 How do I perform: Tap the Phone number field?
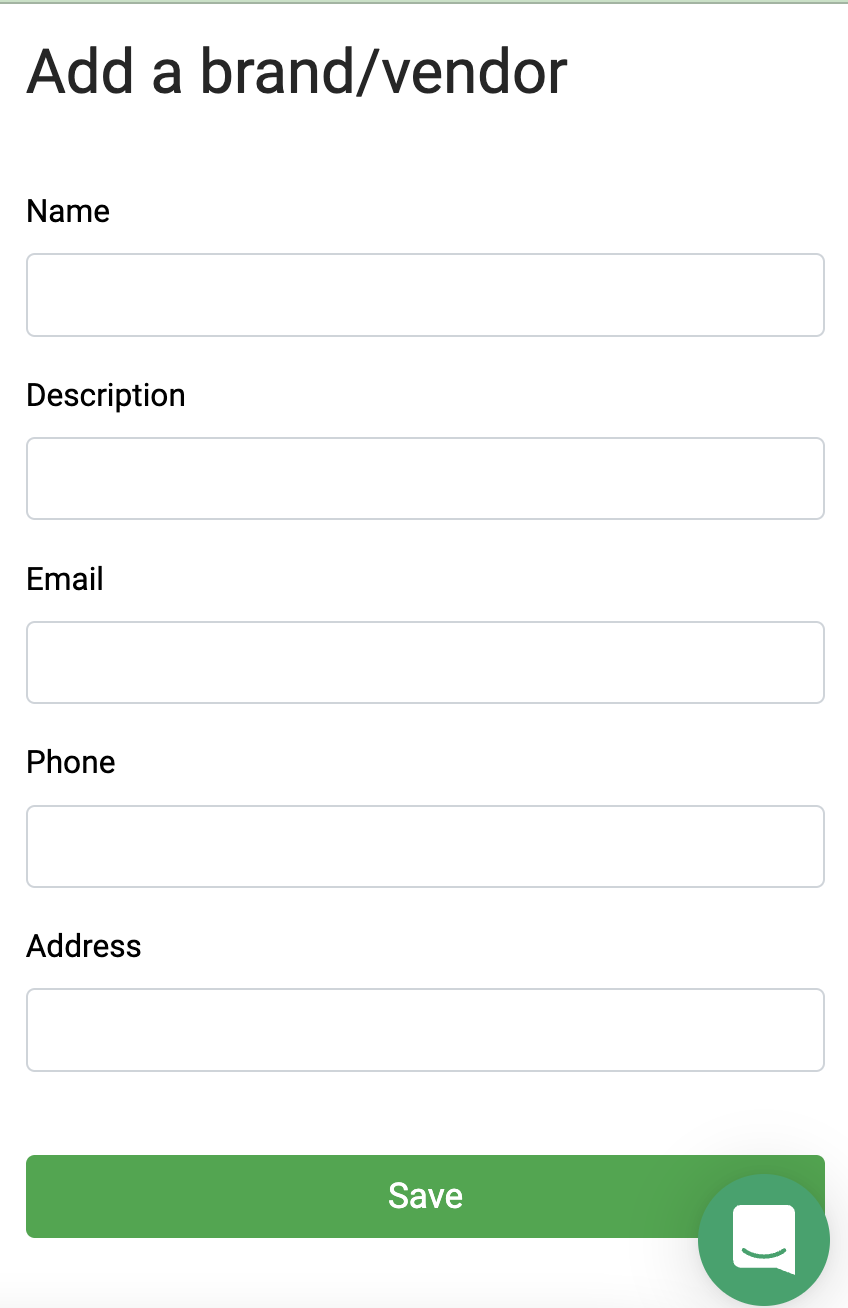point(425,846)
